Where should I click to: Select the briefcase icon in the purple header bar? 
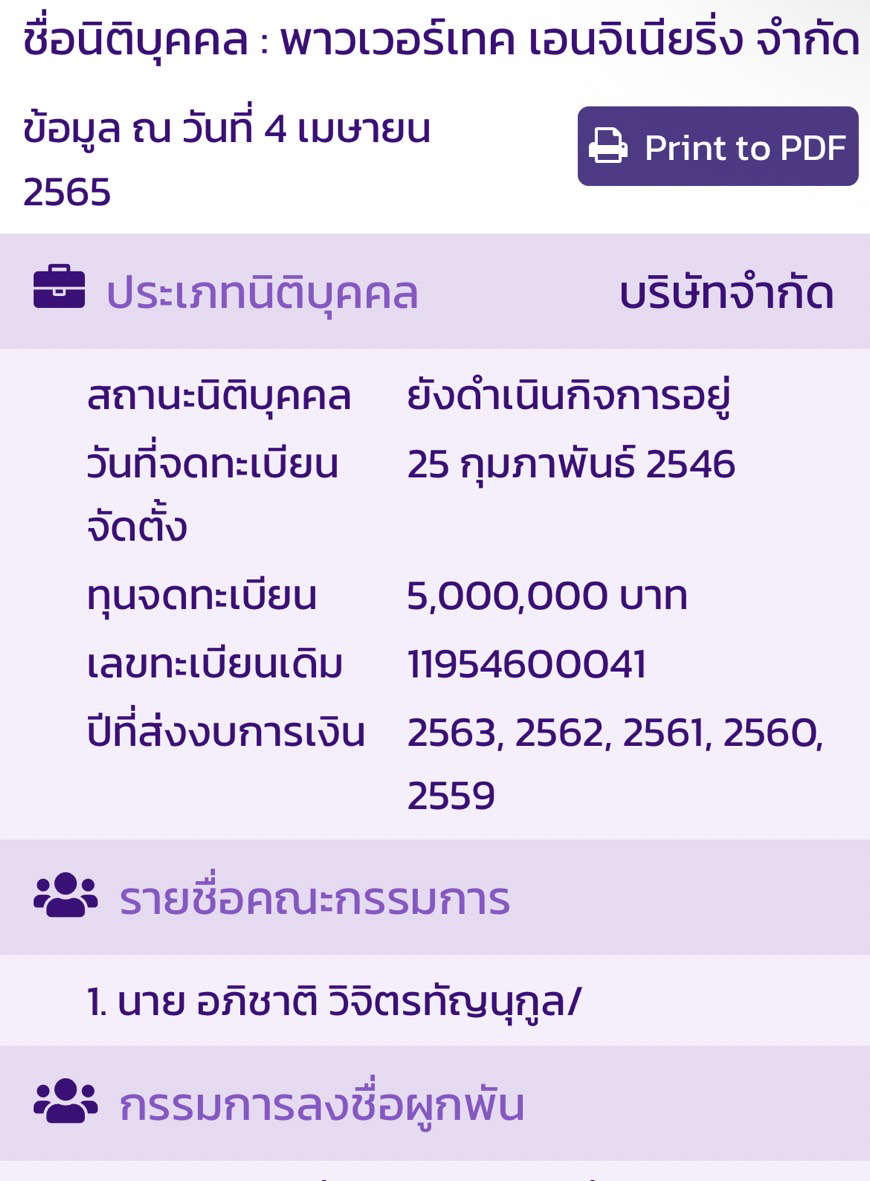pyautogui.click(x=59, y=291)
